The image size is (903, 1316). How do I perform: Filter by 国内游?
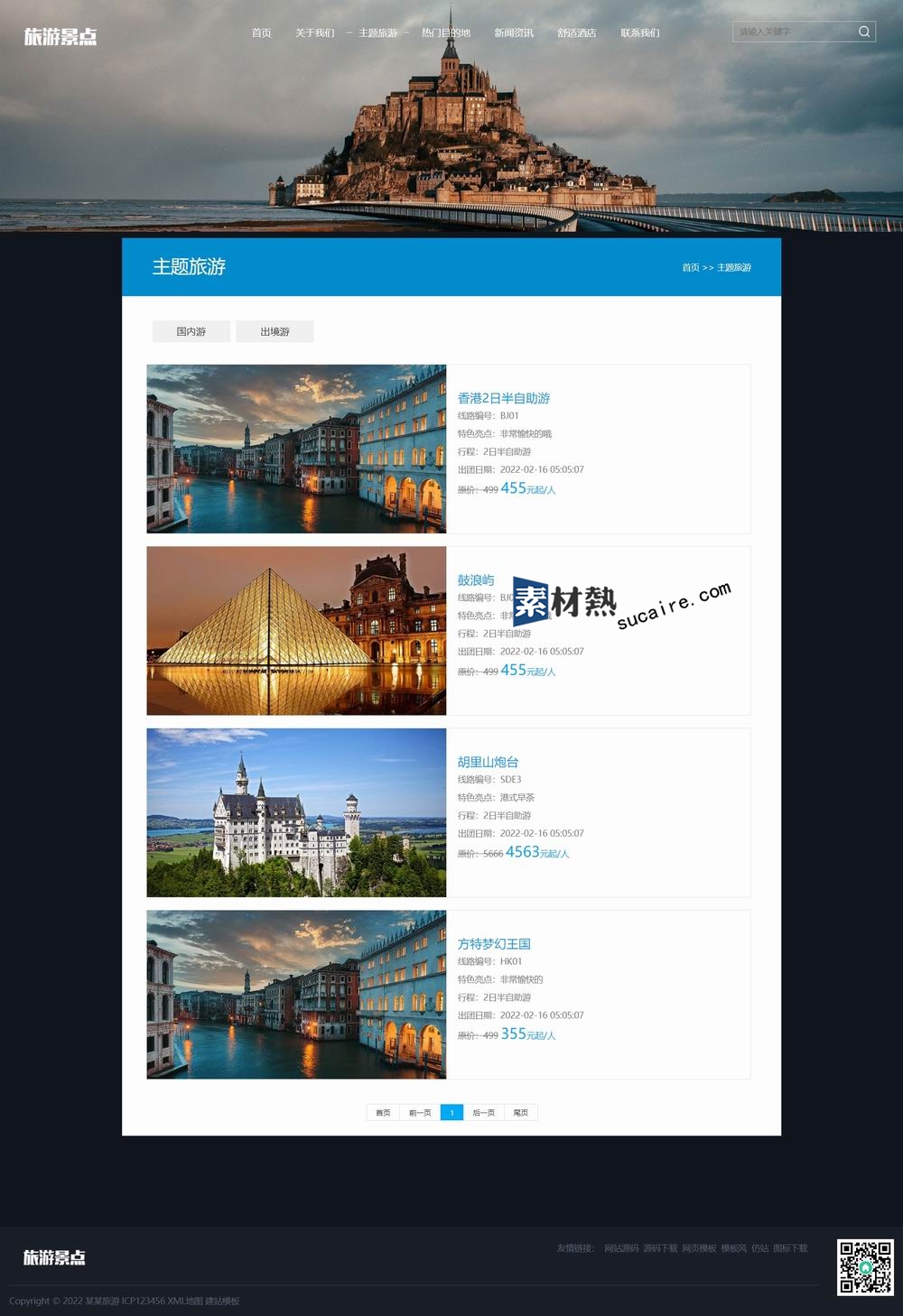tap(191, 331)
